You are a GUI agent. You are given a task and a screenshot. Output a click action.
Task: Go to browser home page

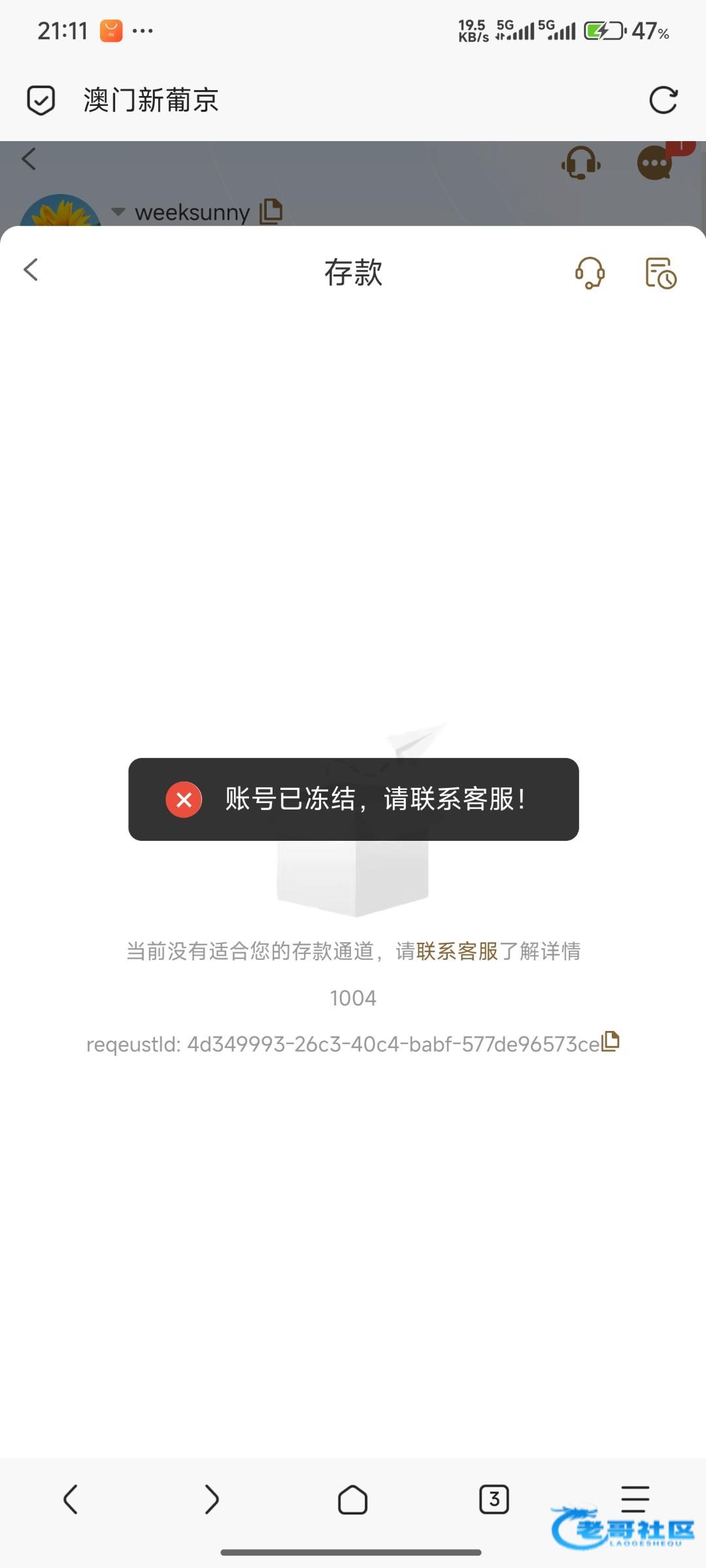coord(352,1499)
